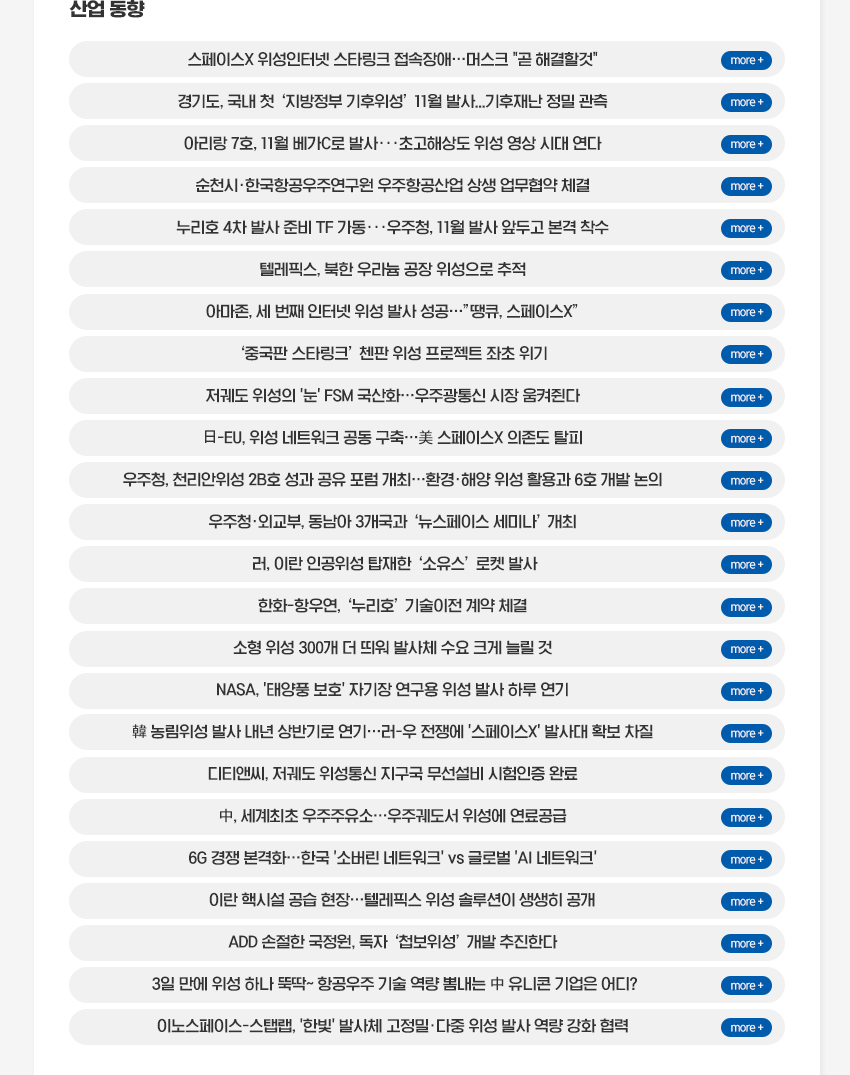Open more+ for 이노스페이스-스탭랩 한빛 발사체 협력
This screenshot has height=1075, width=850.
tap(746, 1027)
